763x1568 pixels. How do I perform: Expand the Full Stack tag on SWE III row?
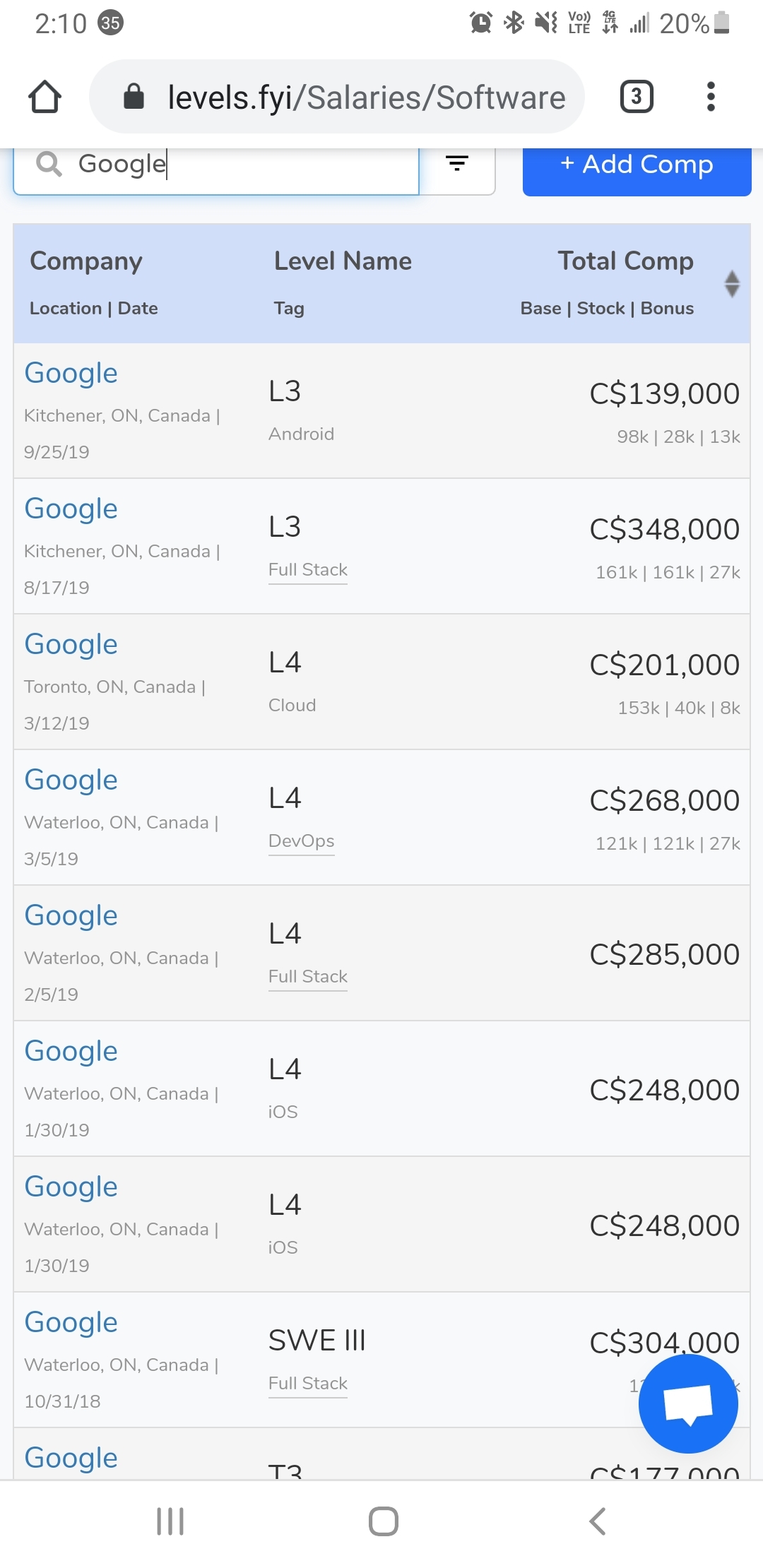coord(307,1383)
